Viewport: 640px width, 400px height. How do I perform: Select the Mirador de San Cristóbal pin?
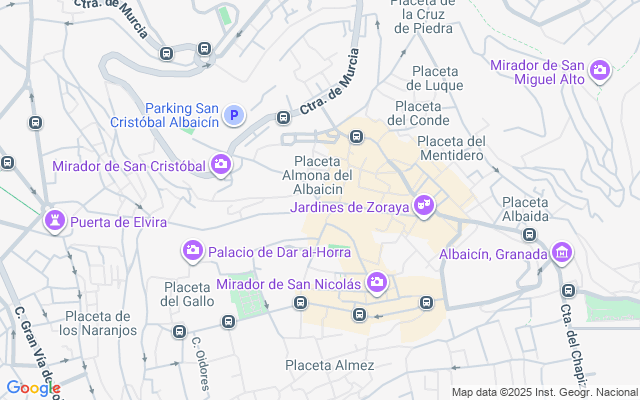[x=222, y=164]
